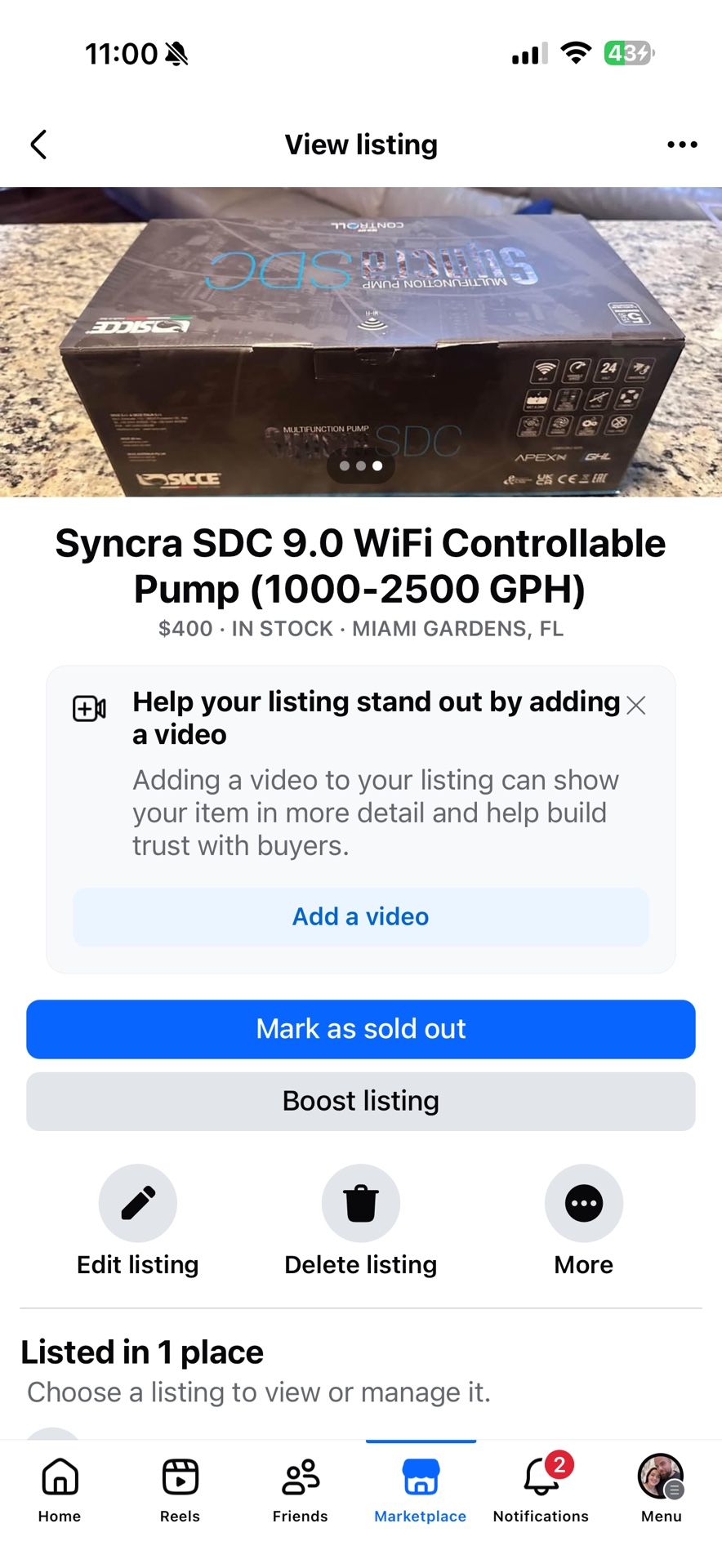722x1568 pixels.
Task: Tap the Marketplace store icon
Action: coord(420,1477)
